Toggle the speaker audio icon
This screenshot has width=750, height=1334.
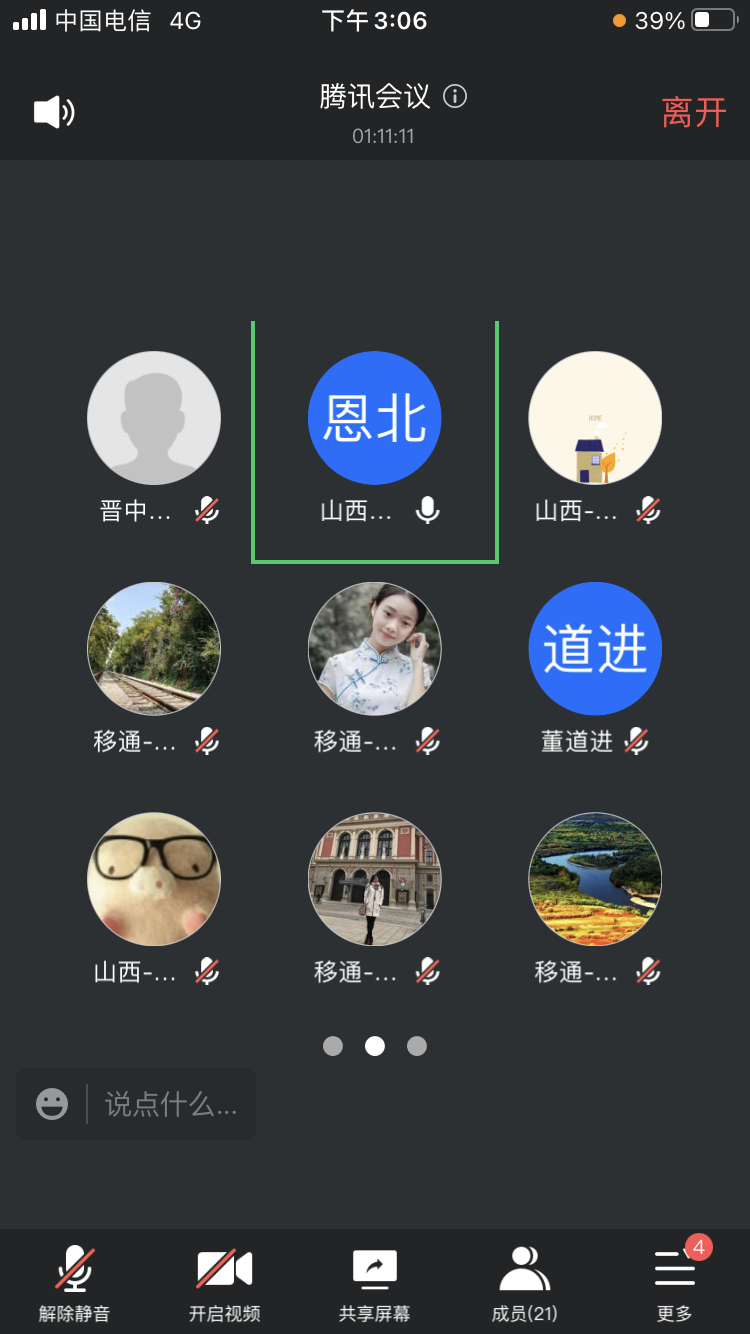[54, 112]
